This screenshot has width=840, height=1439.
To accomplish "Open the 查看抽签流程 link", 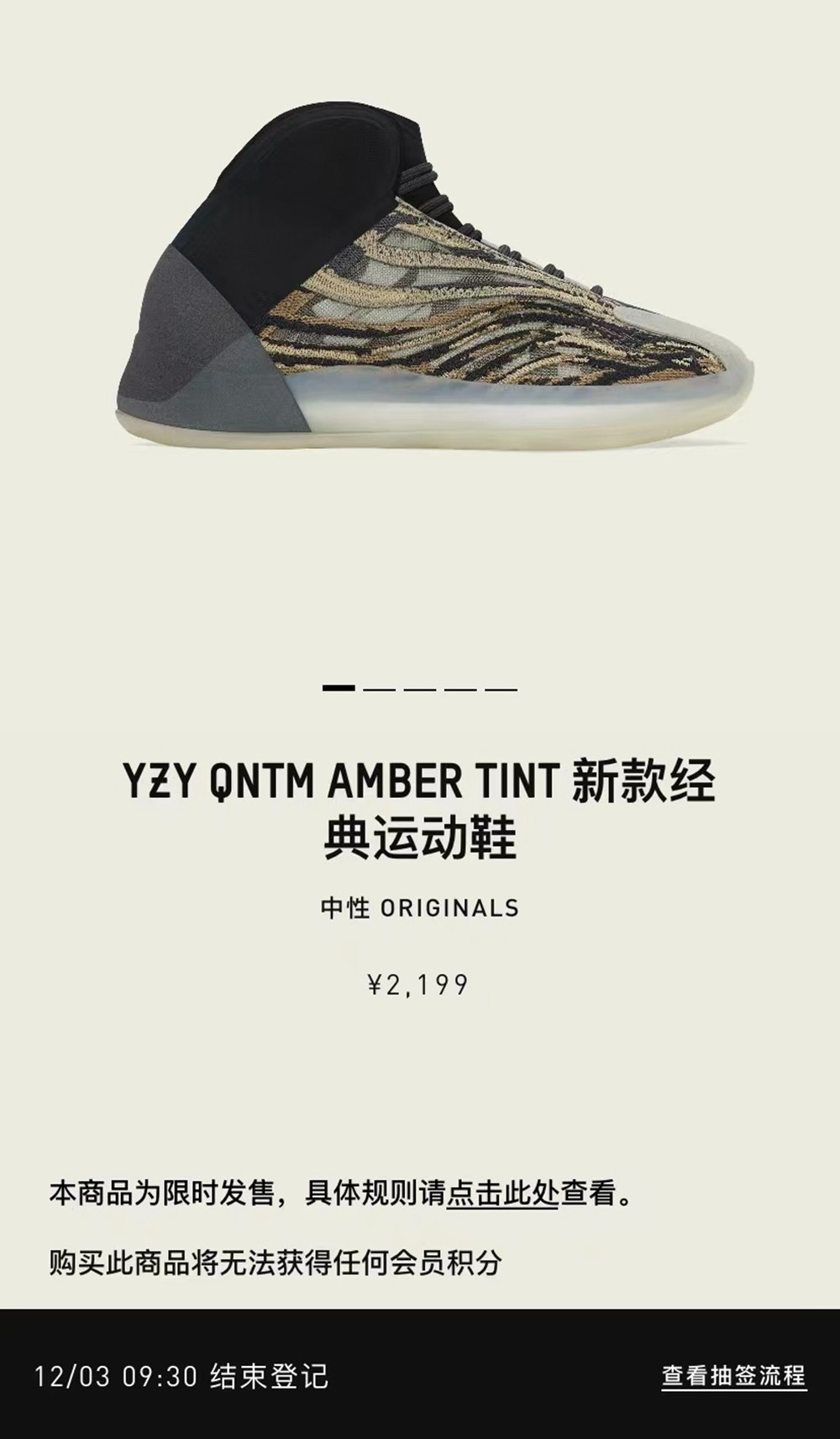I will 733,1376.
